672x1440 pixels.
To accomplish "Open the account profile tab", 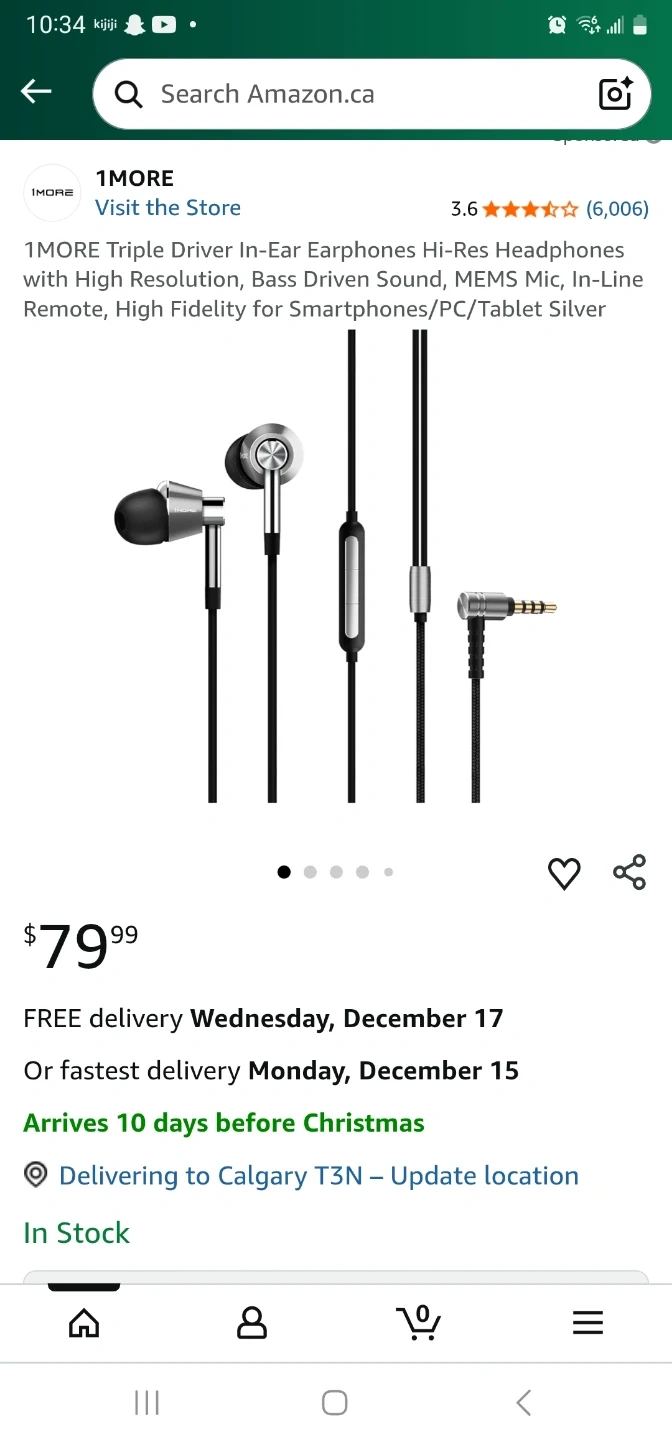I will click(x=251, y=1322).
